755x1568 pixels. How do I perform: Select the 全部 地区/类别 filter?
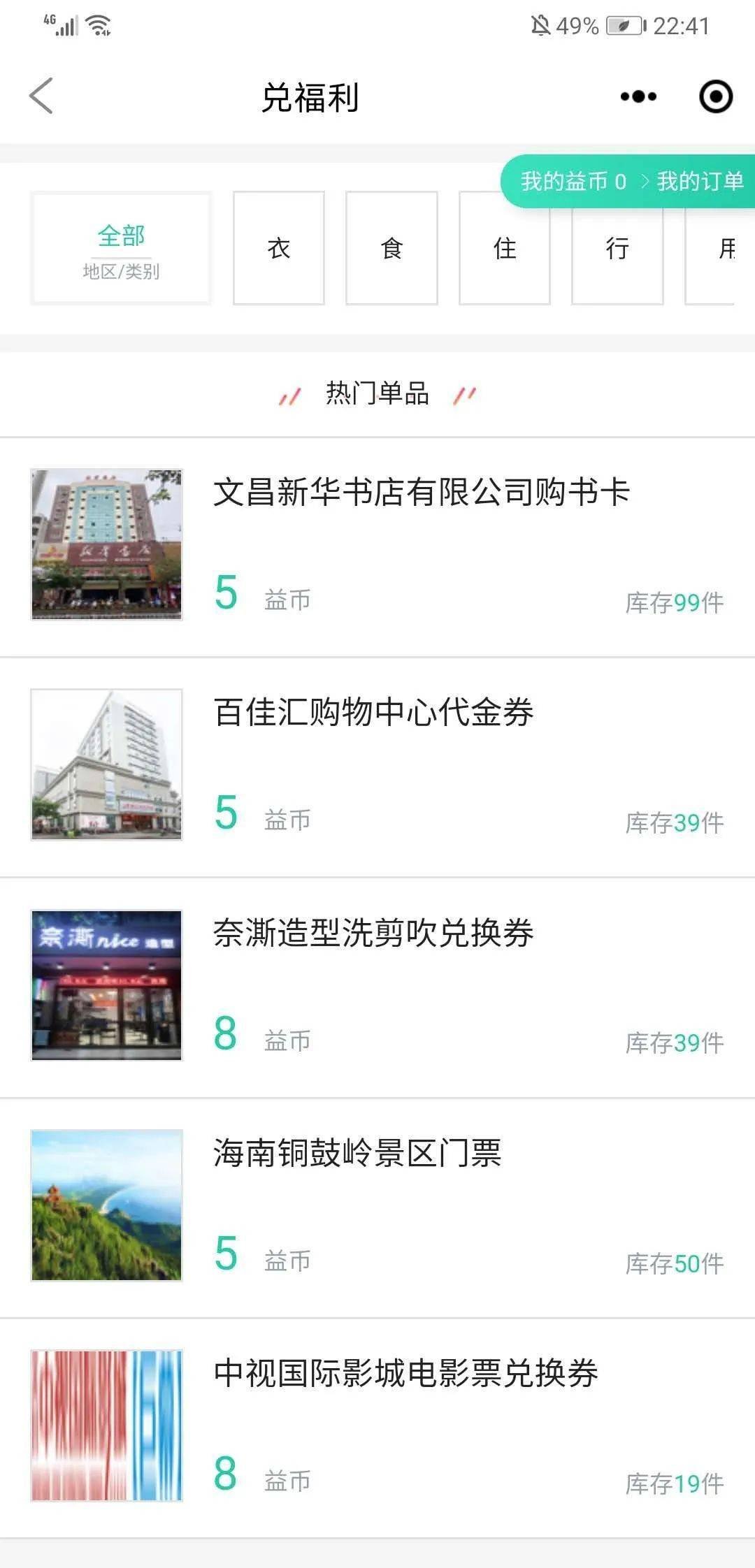click(121, 249)
